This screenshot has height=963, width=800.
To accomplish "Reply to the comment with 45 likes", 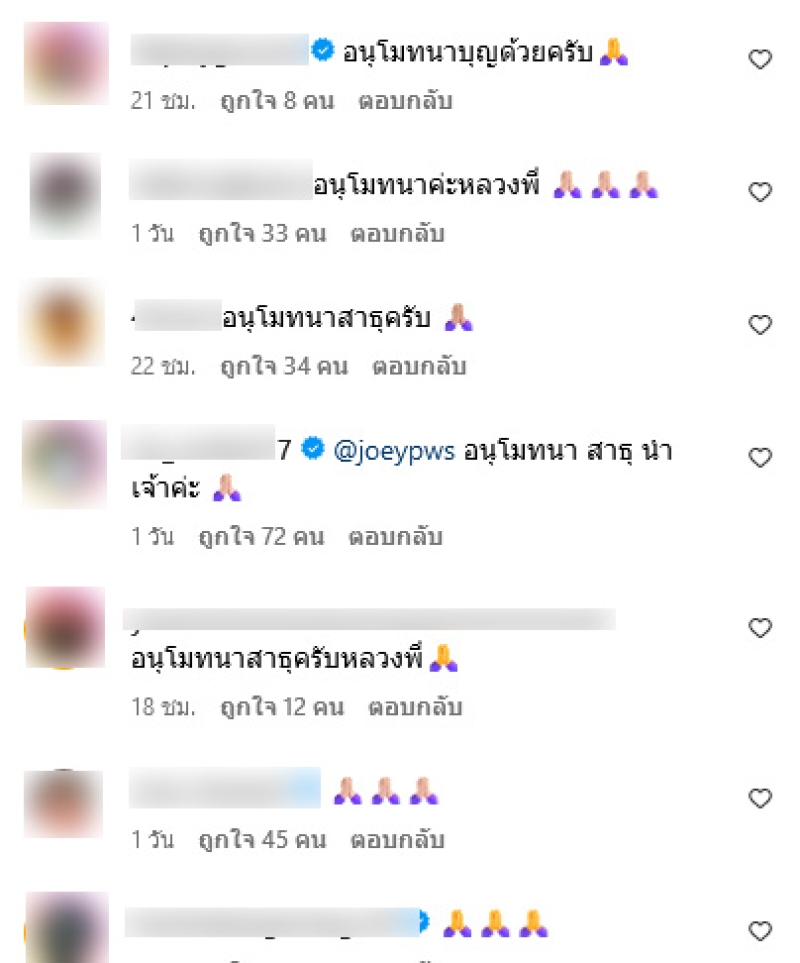I will [395, 840].
